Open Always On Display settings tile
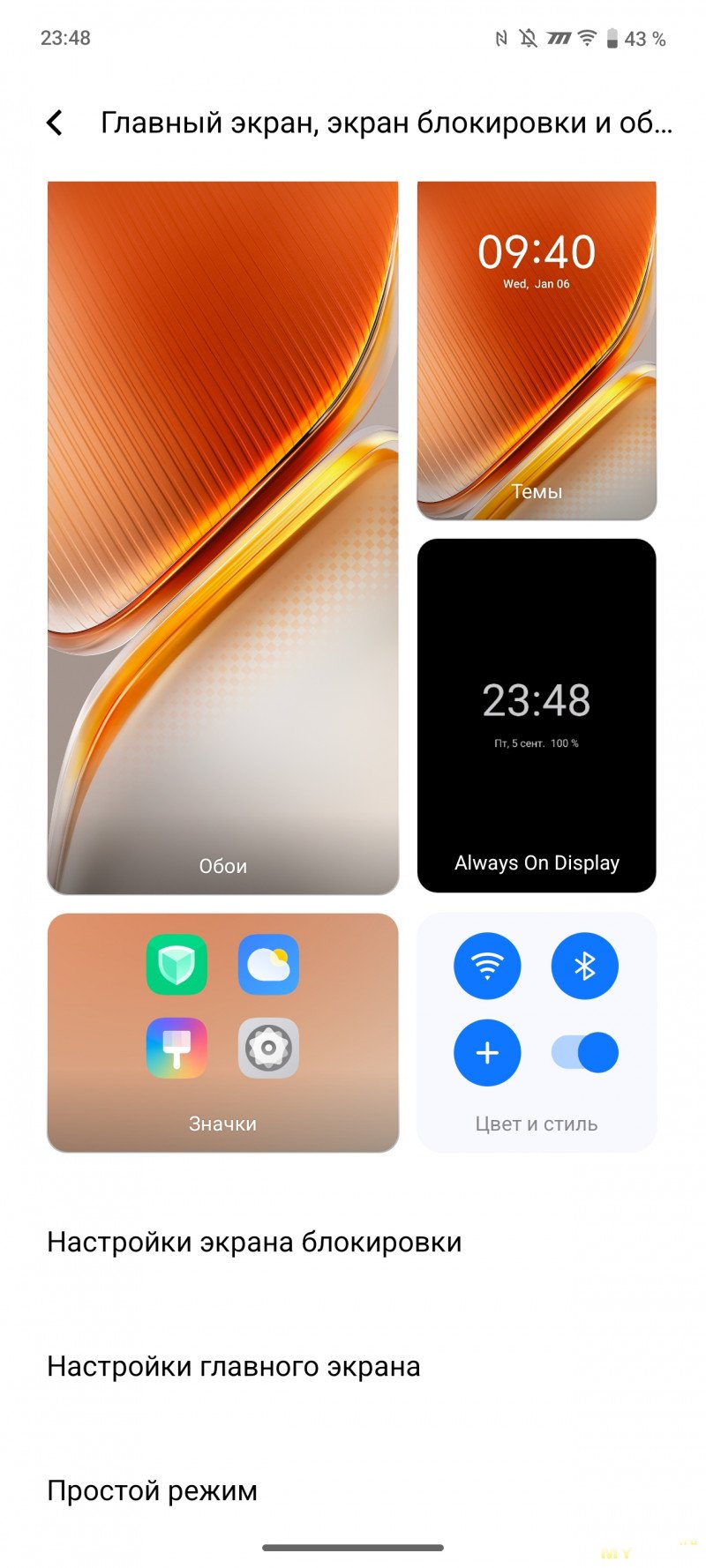 tap(537, 715)
